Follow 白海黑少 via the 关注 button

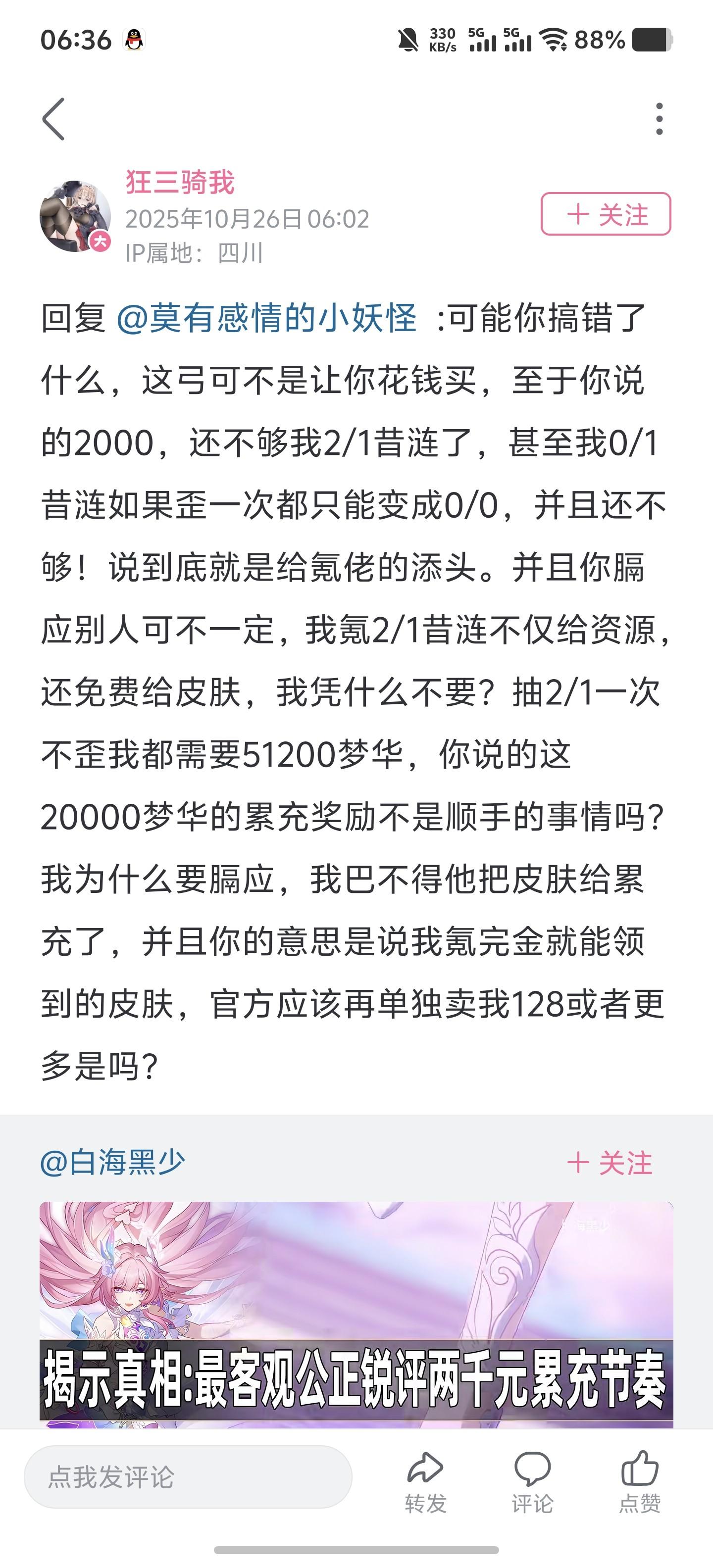coord(610,1163)
